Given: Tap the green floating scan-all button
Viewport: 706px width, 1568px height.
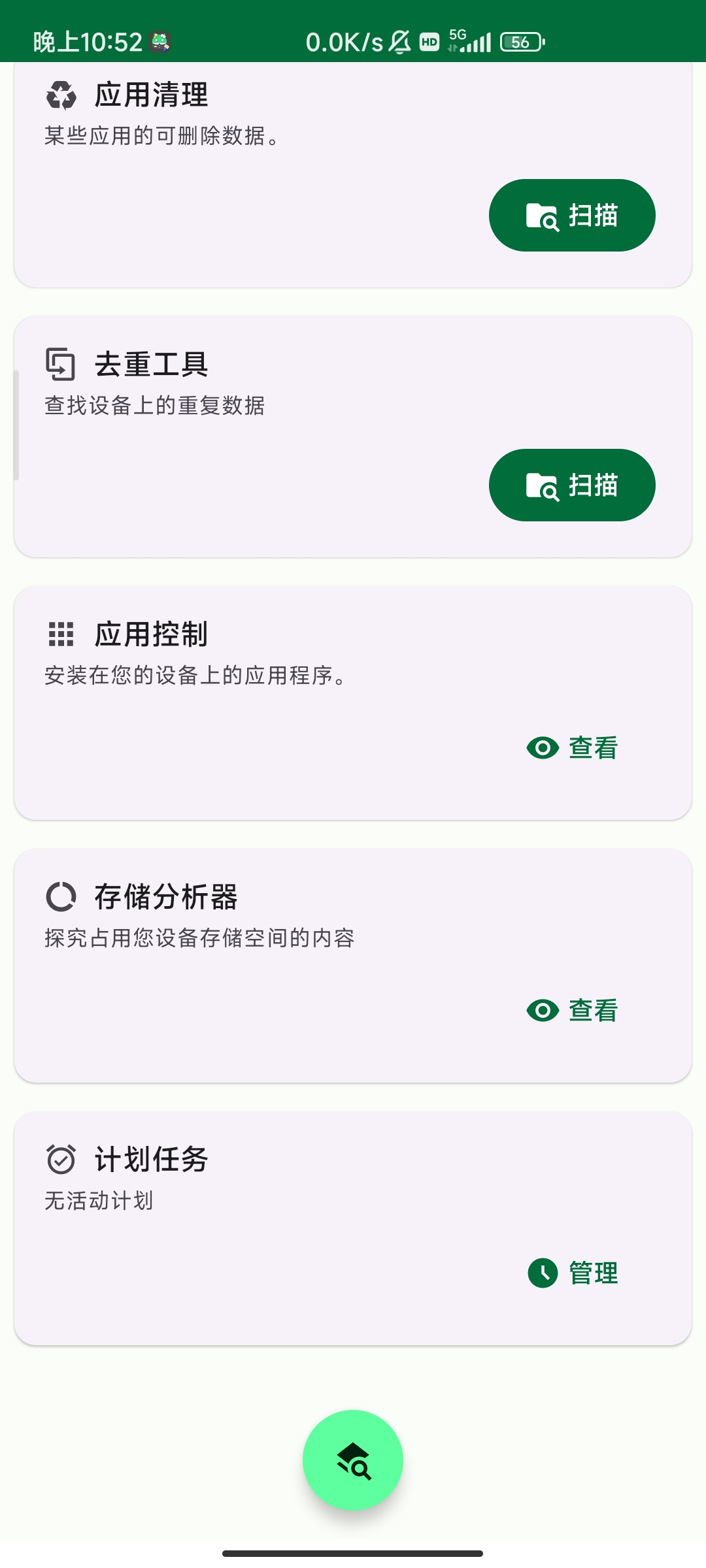Looking at the screenshot, I should click(x=353, y=1460).
